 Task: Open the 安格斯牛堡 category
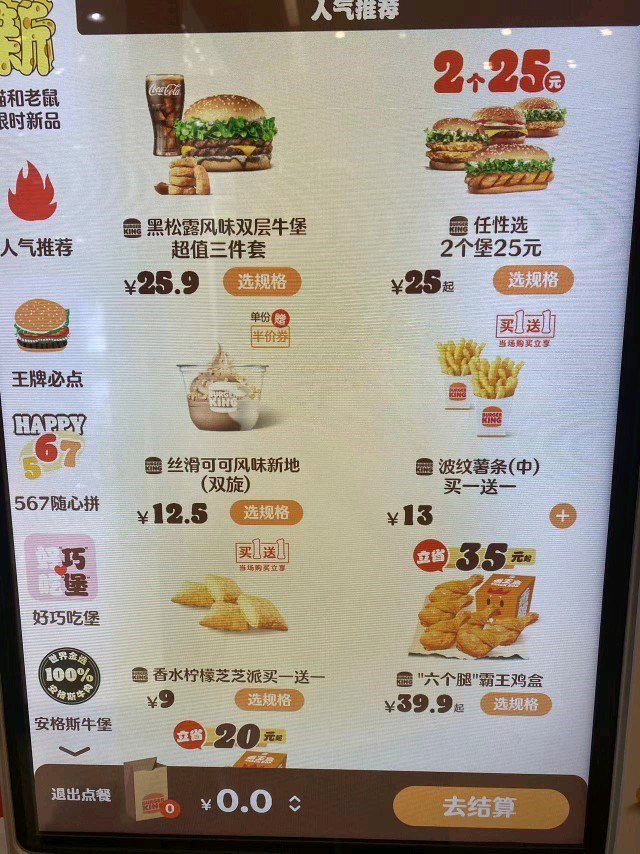(x=69, y=688)
